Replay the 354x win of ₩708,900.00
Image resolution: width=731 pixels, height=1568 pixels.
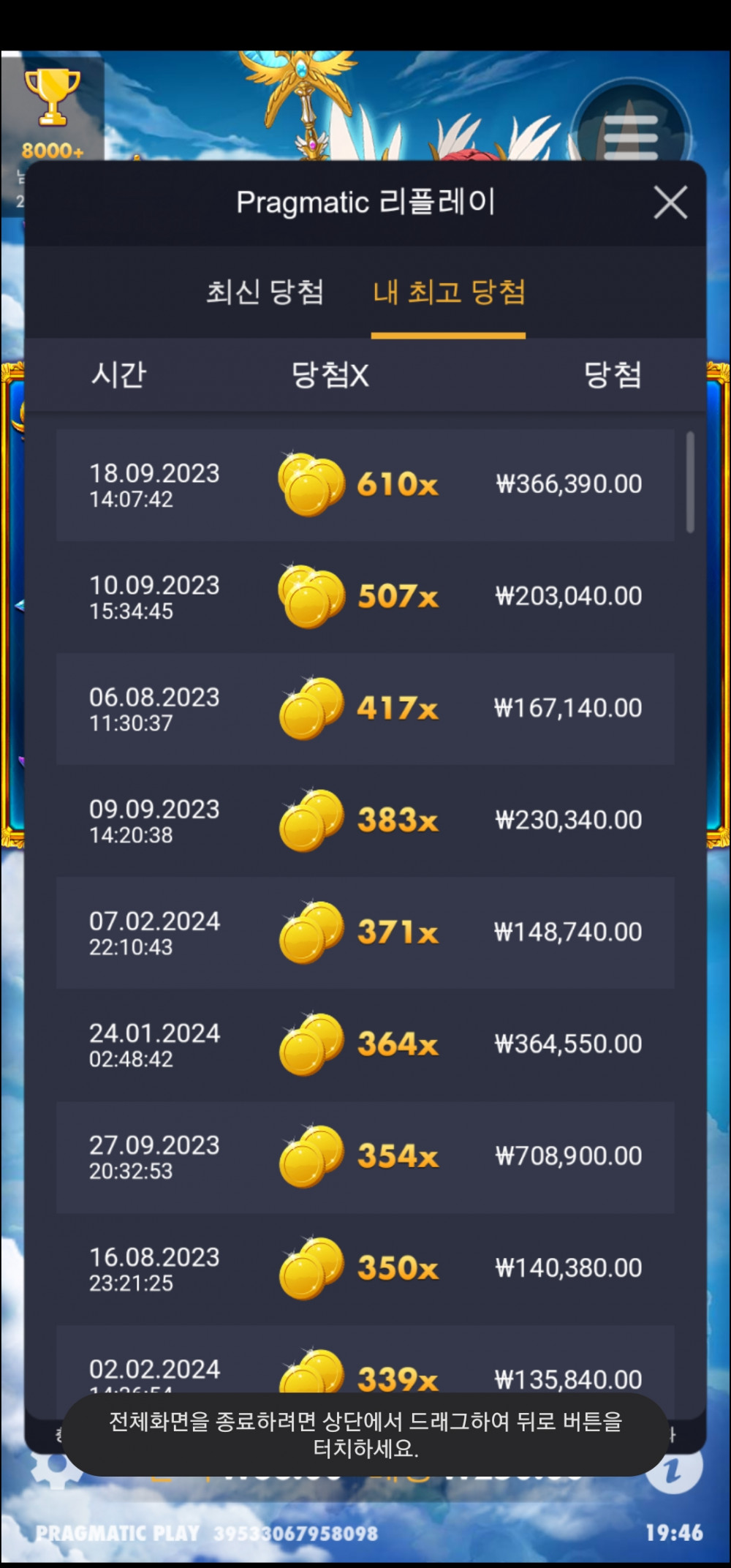tap(365, 1156)
